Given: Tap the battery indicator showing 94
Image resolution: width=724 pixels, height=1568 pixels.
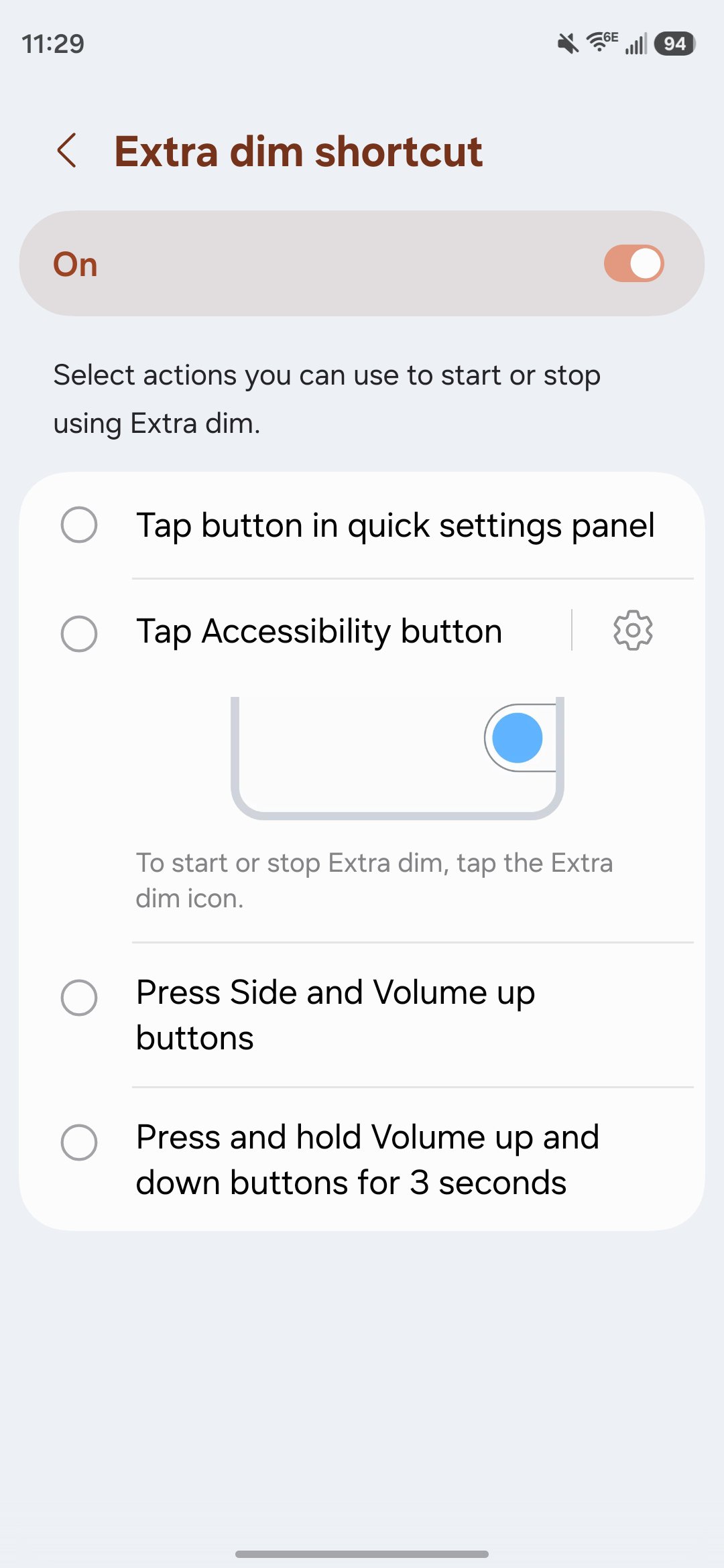Looking at the screenshot, I should point(674,43).
